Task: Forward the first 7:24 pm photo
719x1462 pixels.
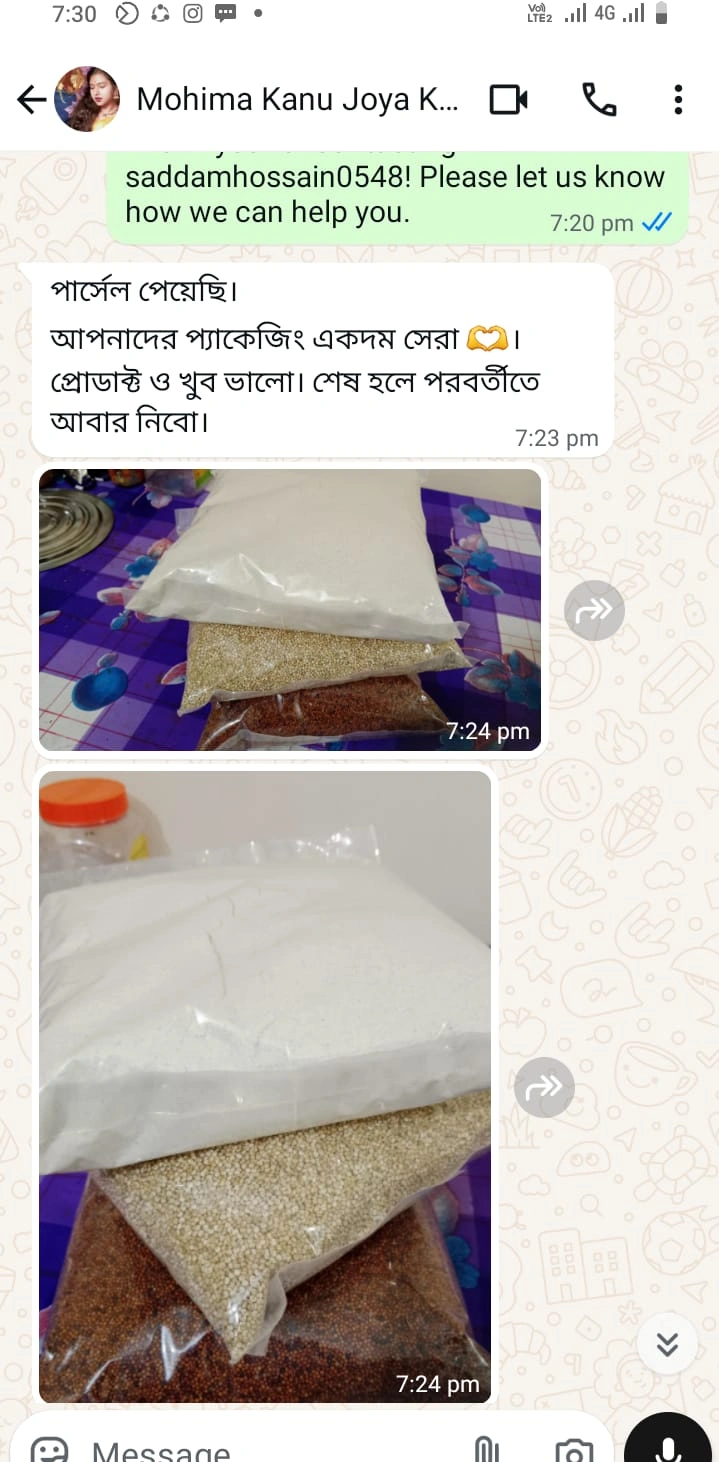Action: click(594, 610)
